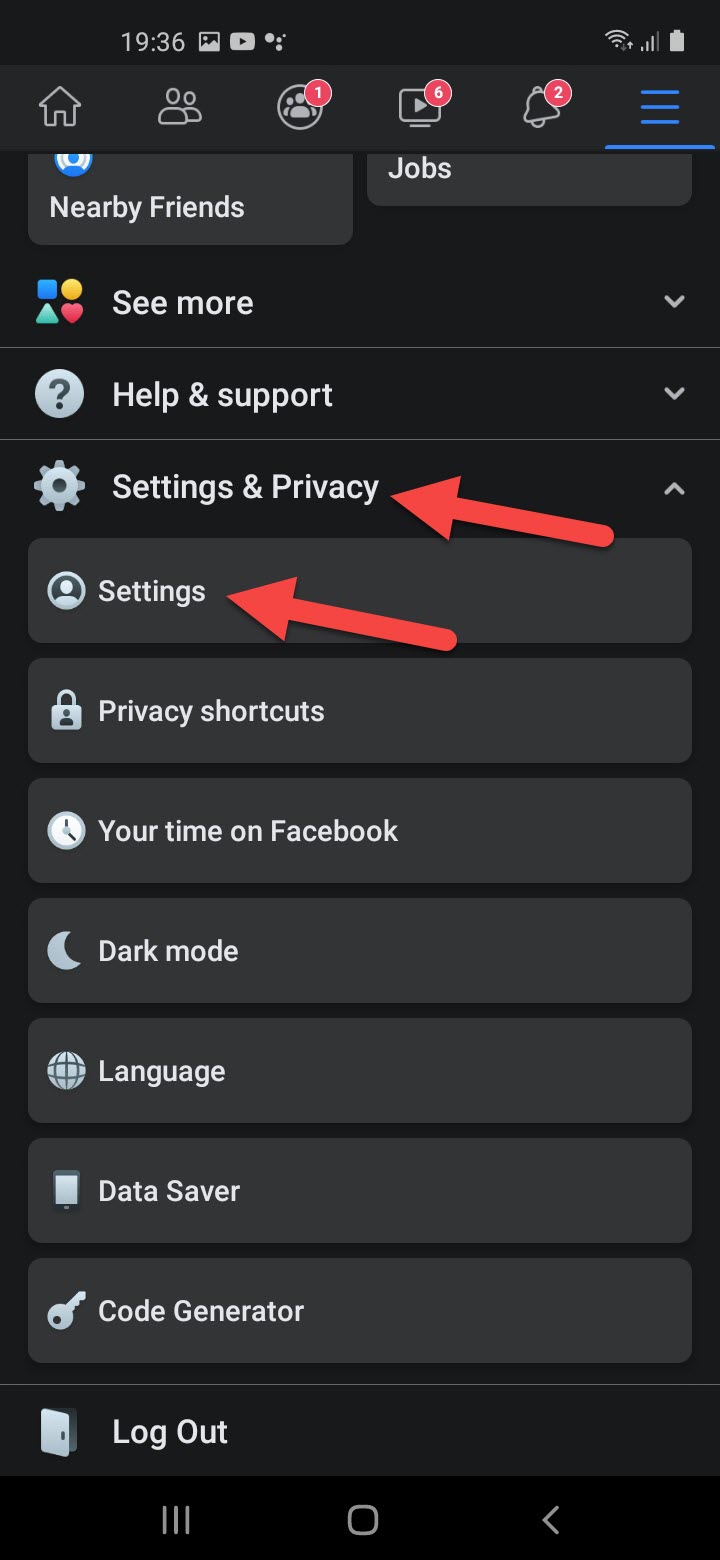Switch to the Groups tab

point(300,108)
